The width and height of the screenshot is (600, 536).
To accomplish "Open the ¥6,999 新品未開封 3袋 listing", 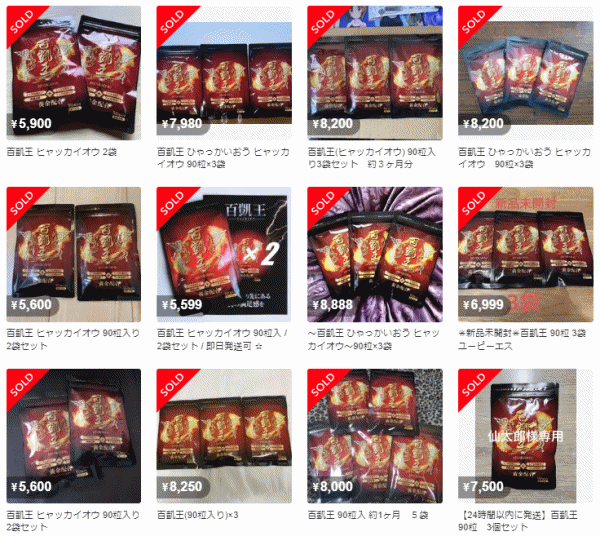I will pos(524,252).
